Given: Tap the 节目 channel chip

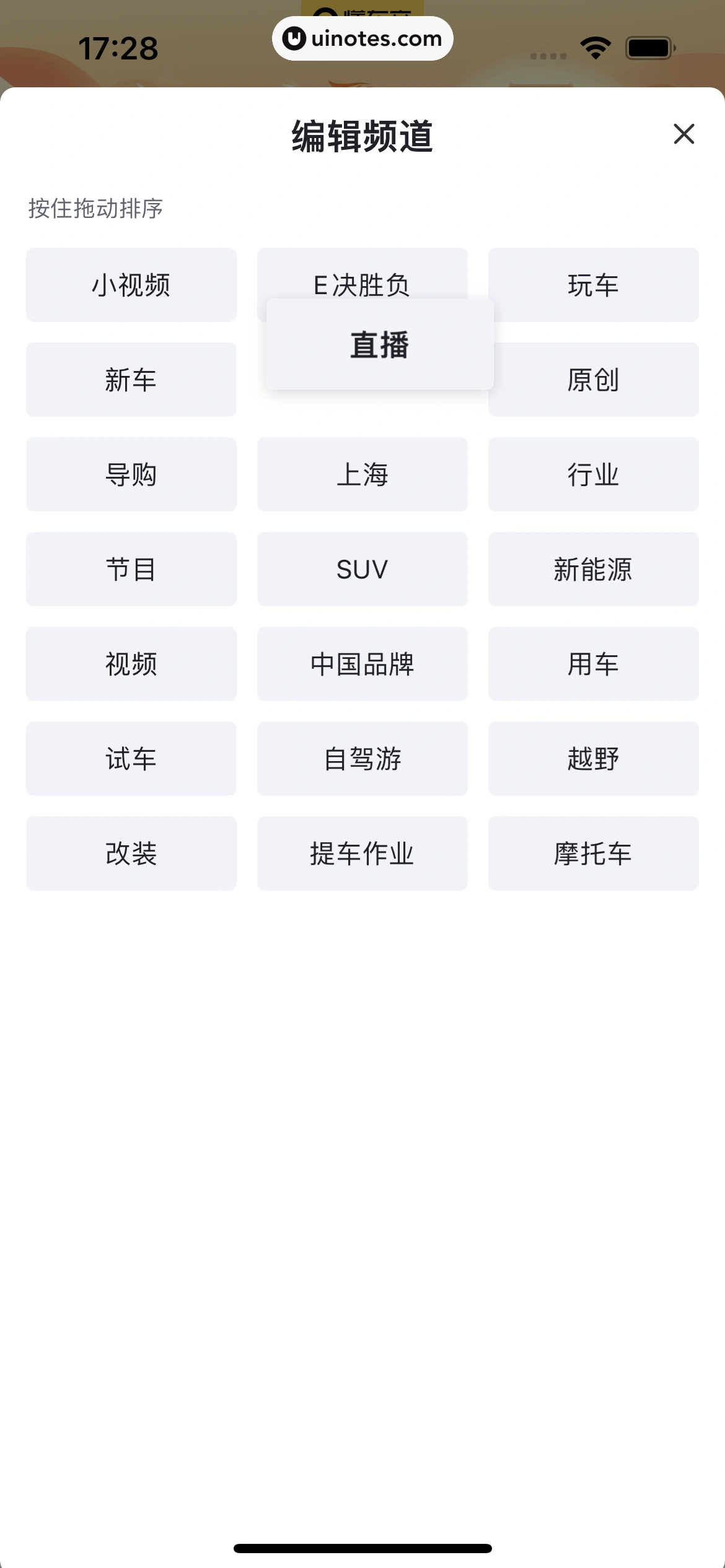Looking at the screenshot, I should click(131, 569).
